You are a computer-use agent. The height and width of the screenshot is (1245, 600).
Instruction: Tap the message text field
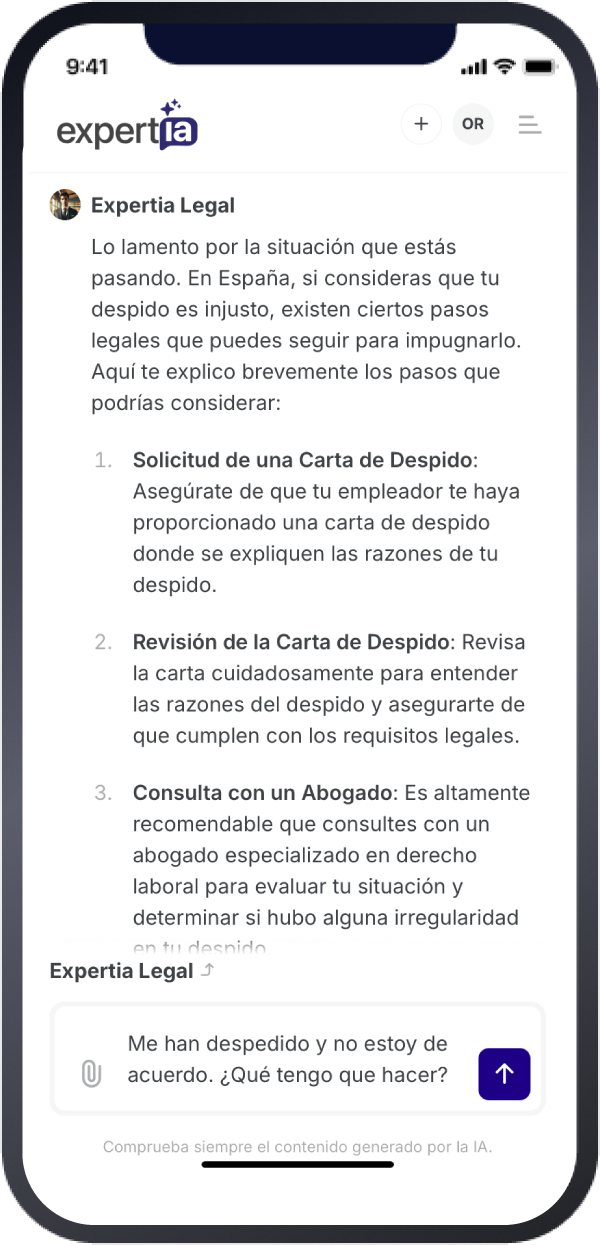tap(287, 1059)
